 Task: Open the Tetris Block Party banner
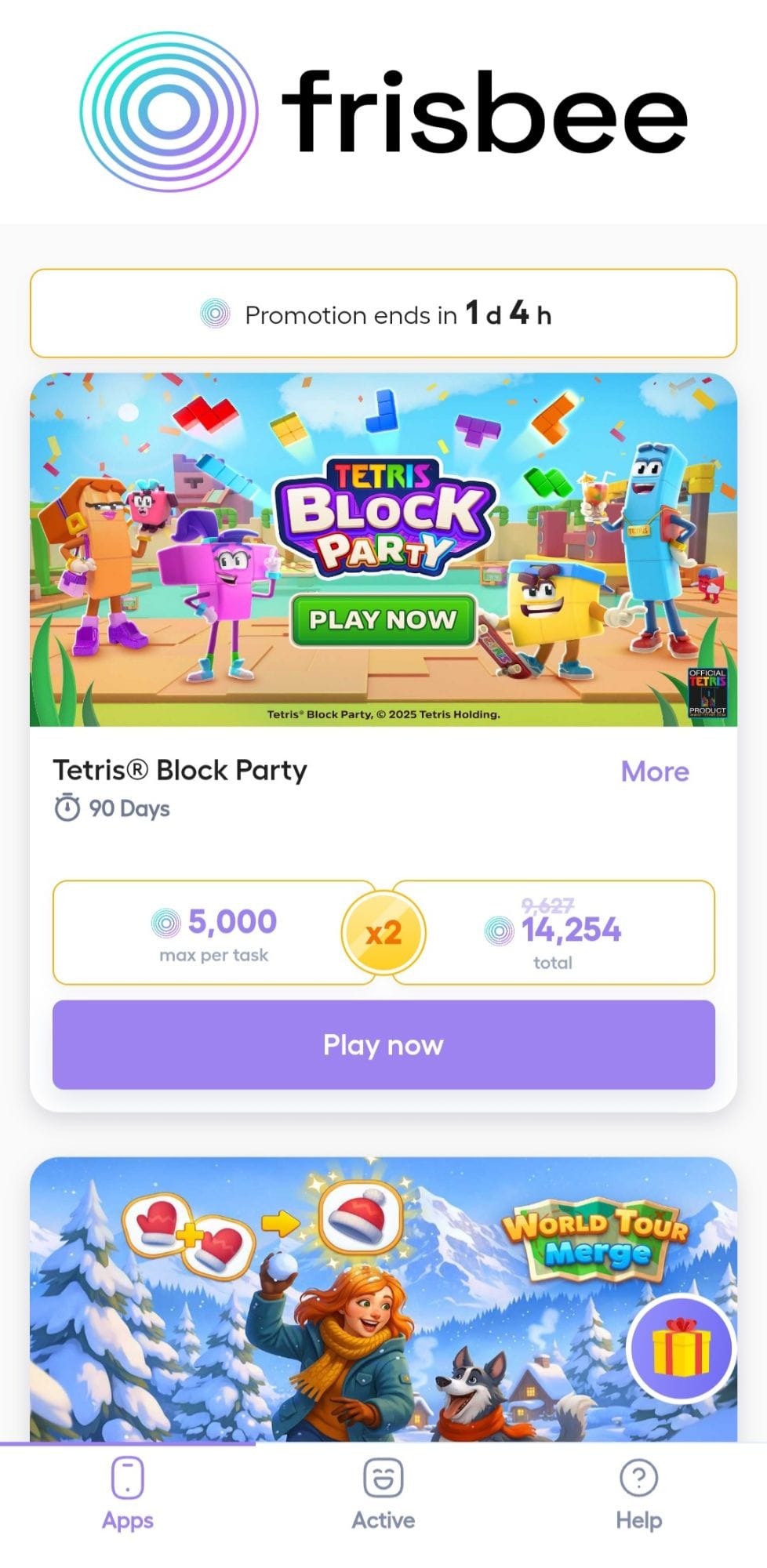coord(383,549)
